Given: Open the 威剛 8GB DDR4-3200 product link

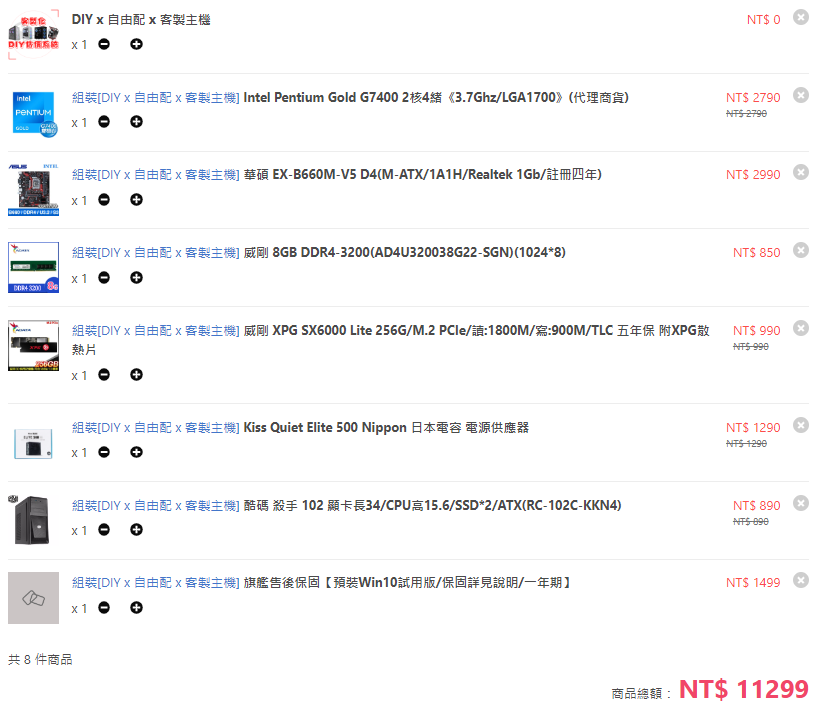Looking at the screenshot, I should click(318, 253).
